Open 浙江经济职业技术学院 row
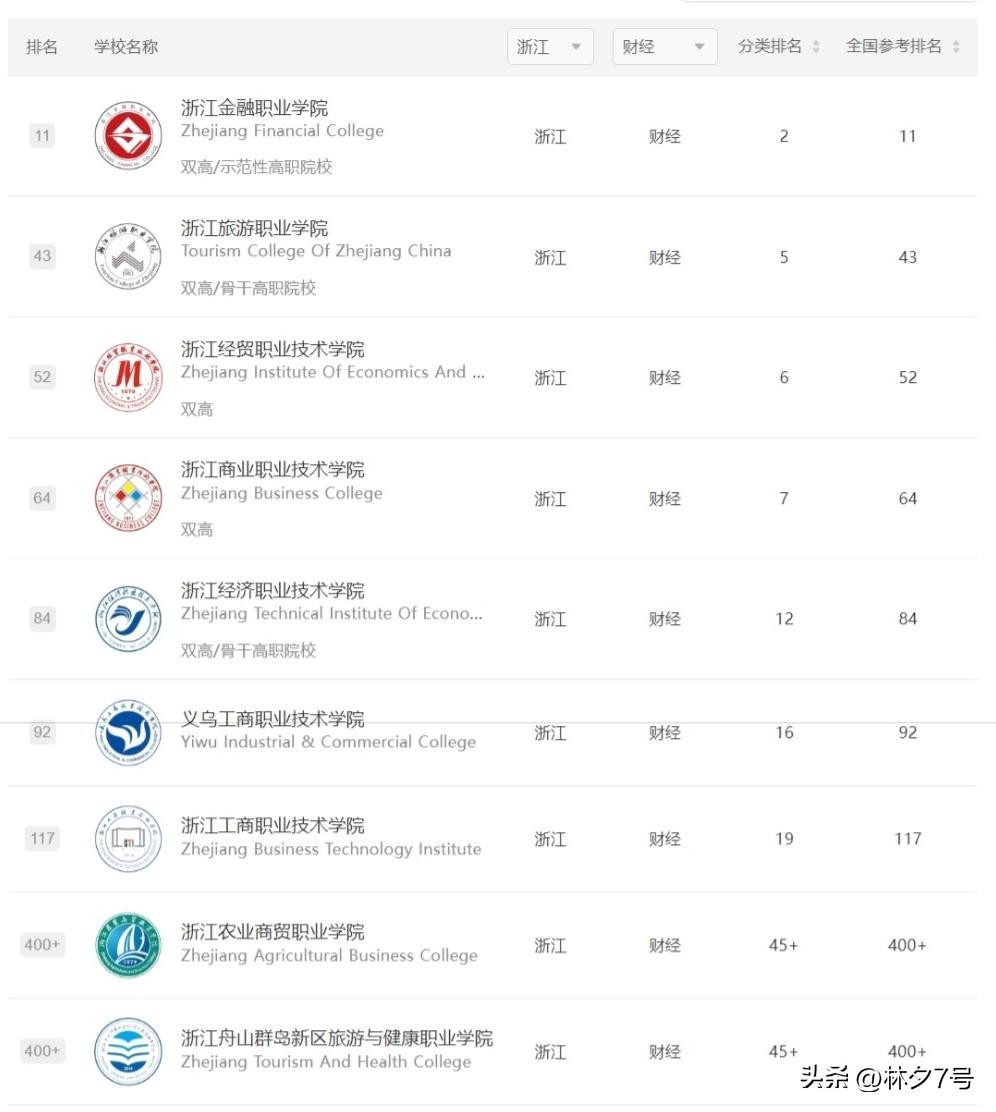This screenshot has height=1112, width=996. 272,591
